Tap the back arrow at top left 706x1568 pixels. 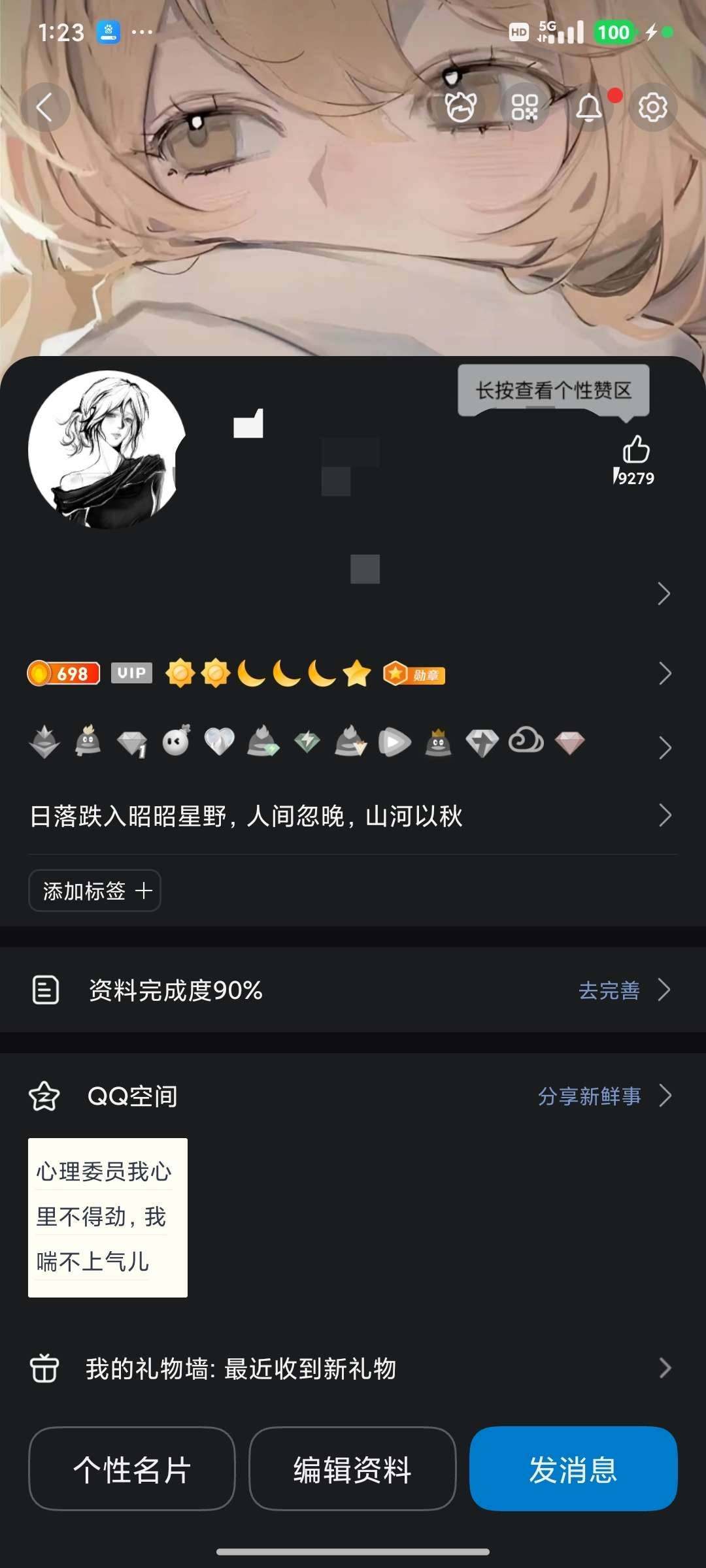(x=44, y=106)
